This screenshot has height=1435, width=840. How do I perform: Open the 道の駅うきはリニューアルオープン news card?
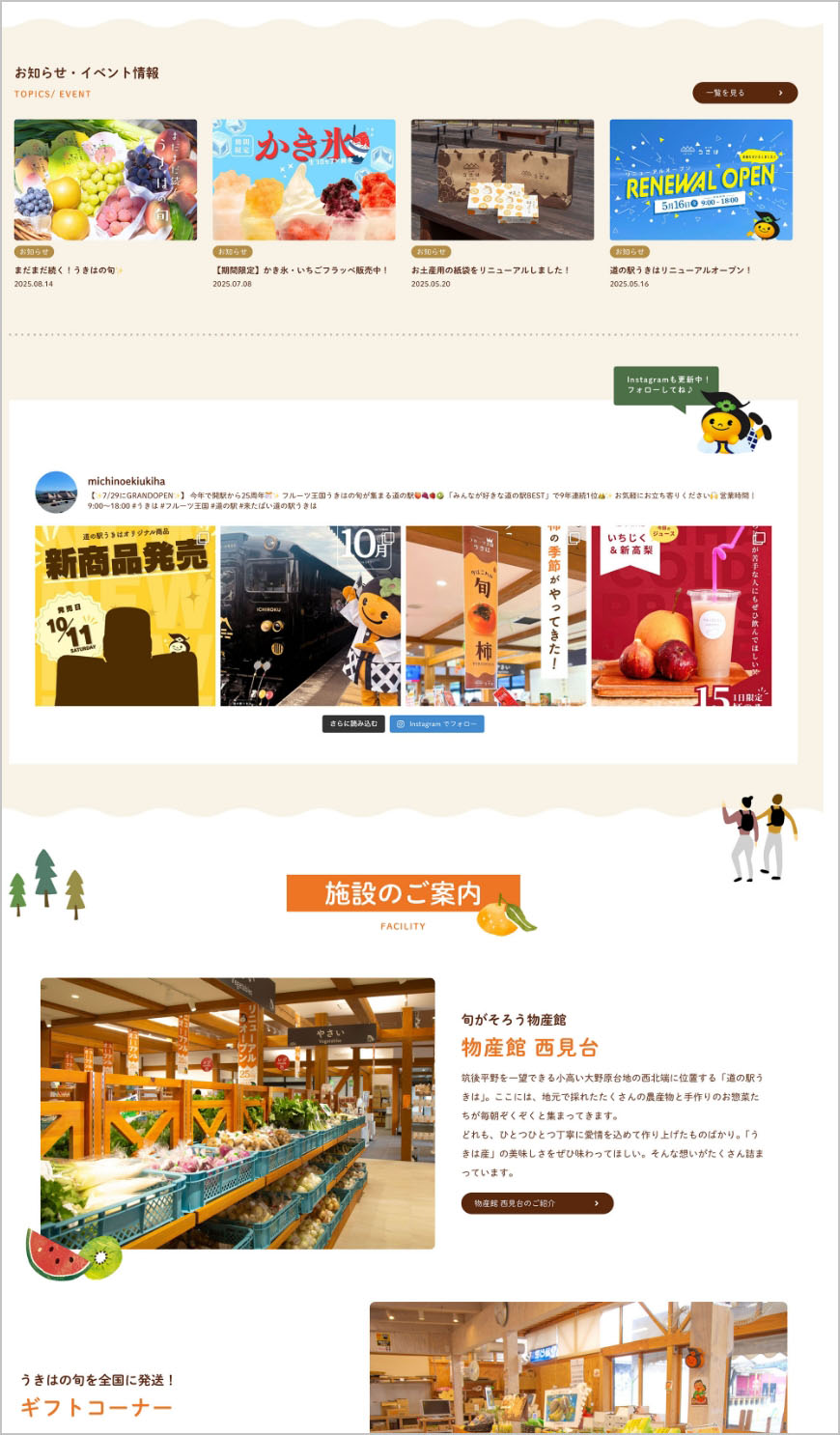pyautogui.click(x=700, y=181)
